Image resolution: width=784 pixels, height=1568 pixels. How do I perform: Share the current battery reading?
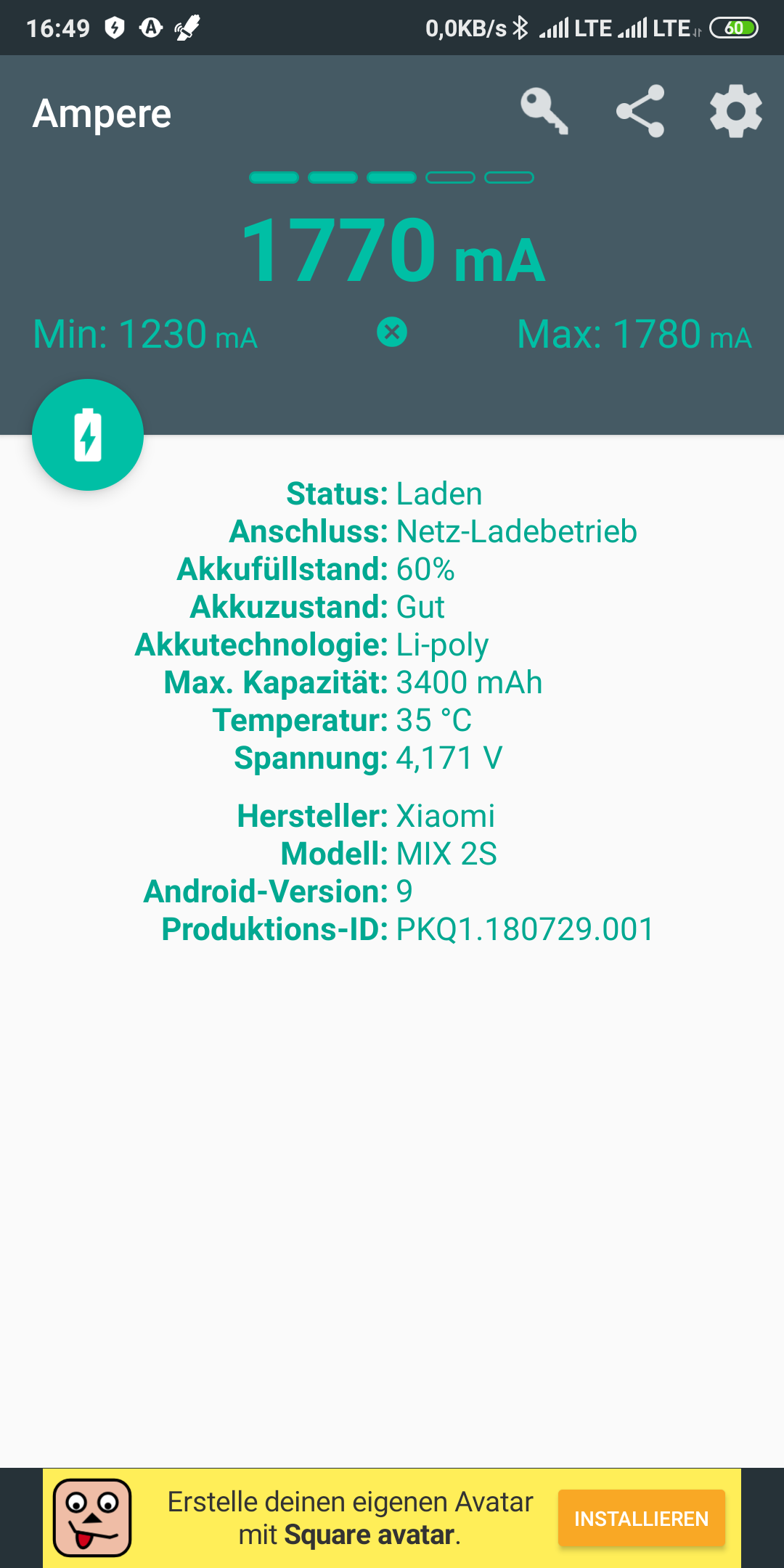pyautogui.click(x=640, y=111)
